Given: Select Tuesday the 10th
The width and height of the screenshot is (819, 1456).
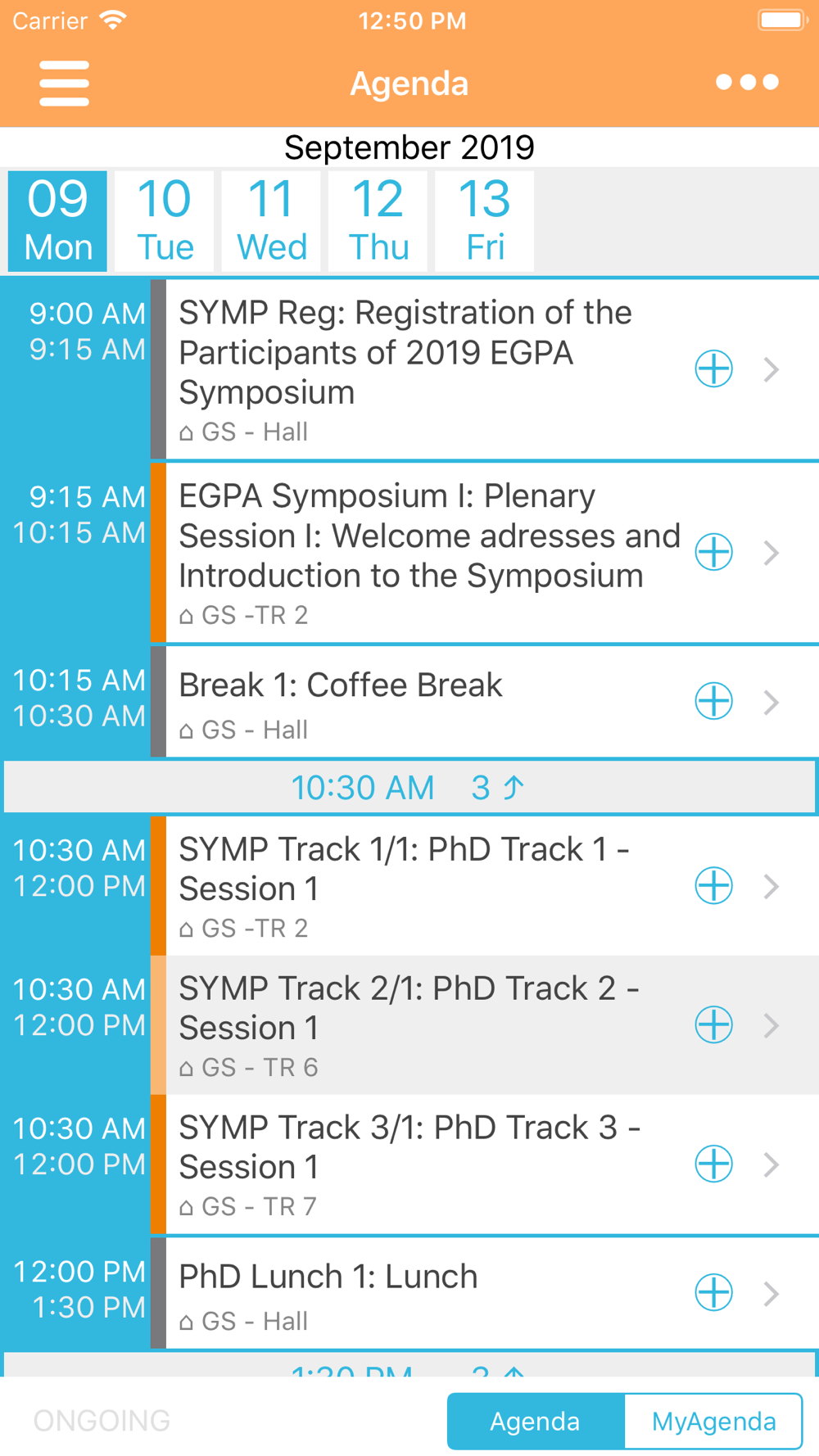Looking at the screenshot, I should 165,221.
